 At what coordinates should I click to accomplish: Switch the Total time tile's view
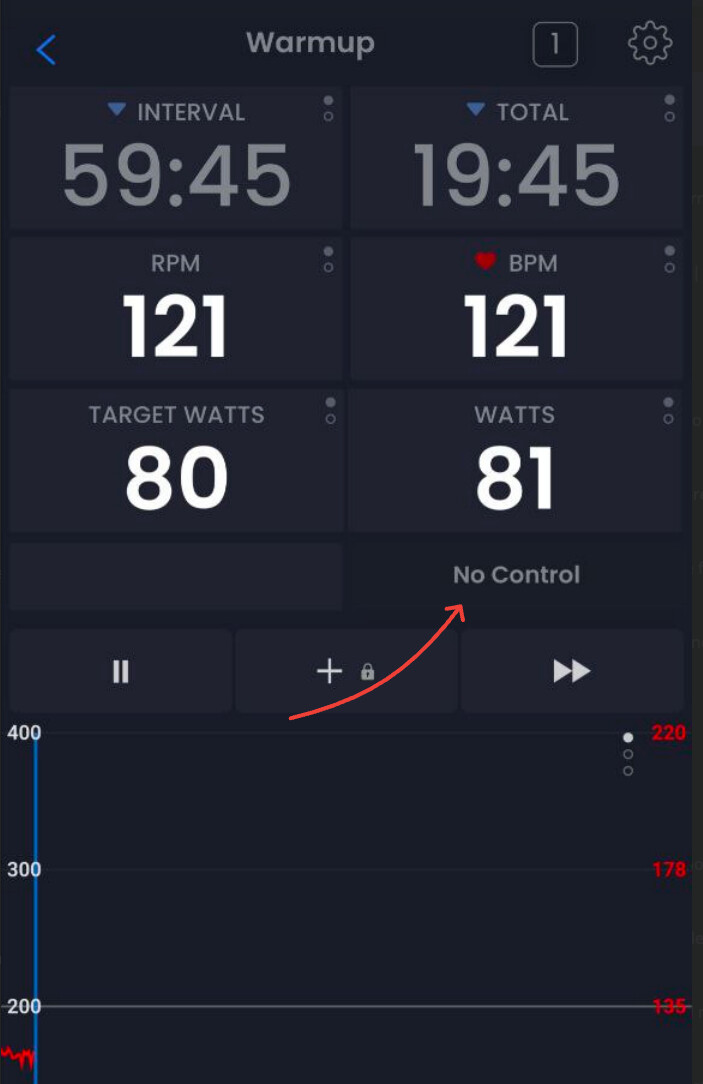coord(669,109)
